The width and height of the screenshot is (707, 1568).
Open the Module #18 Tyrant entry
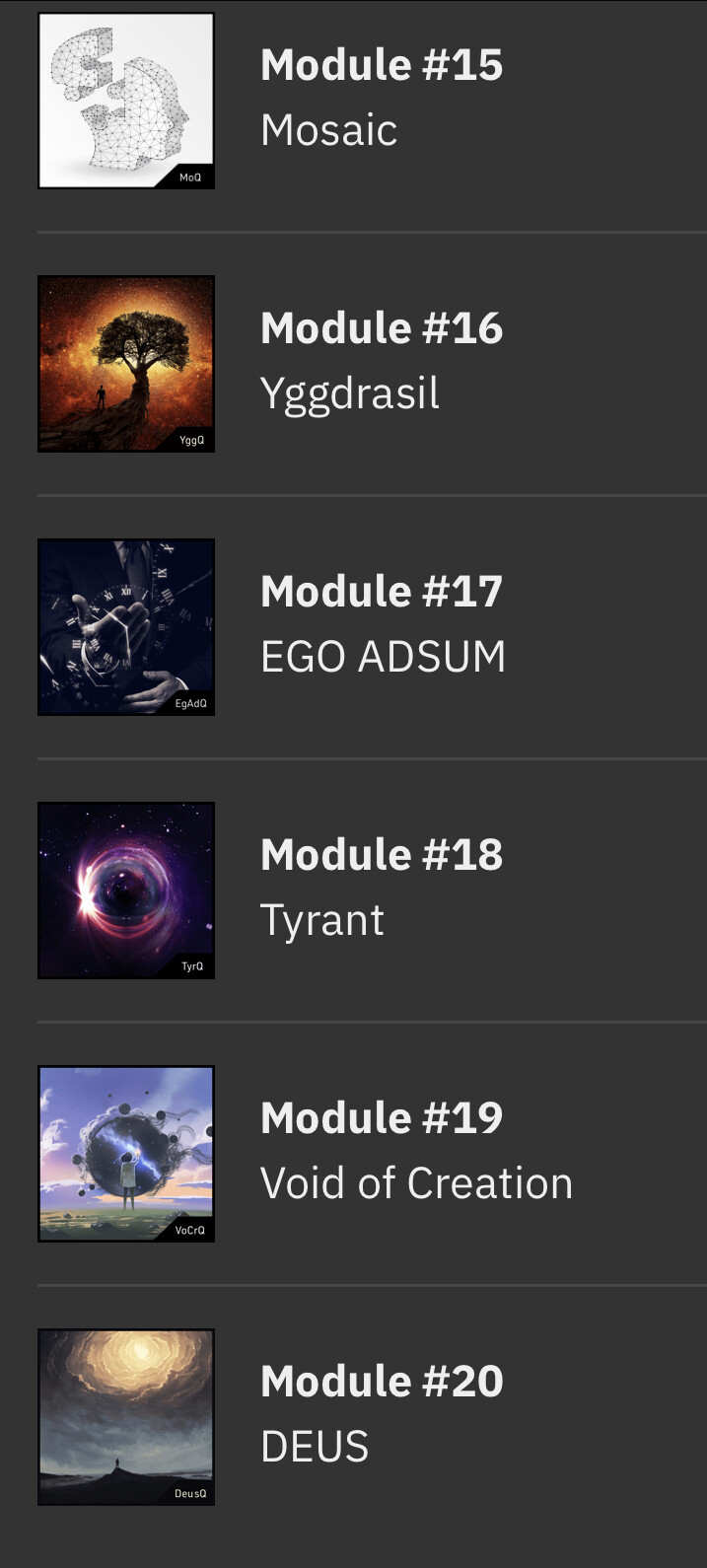pyautogui.click(x=372, y=891)
